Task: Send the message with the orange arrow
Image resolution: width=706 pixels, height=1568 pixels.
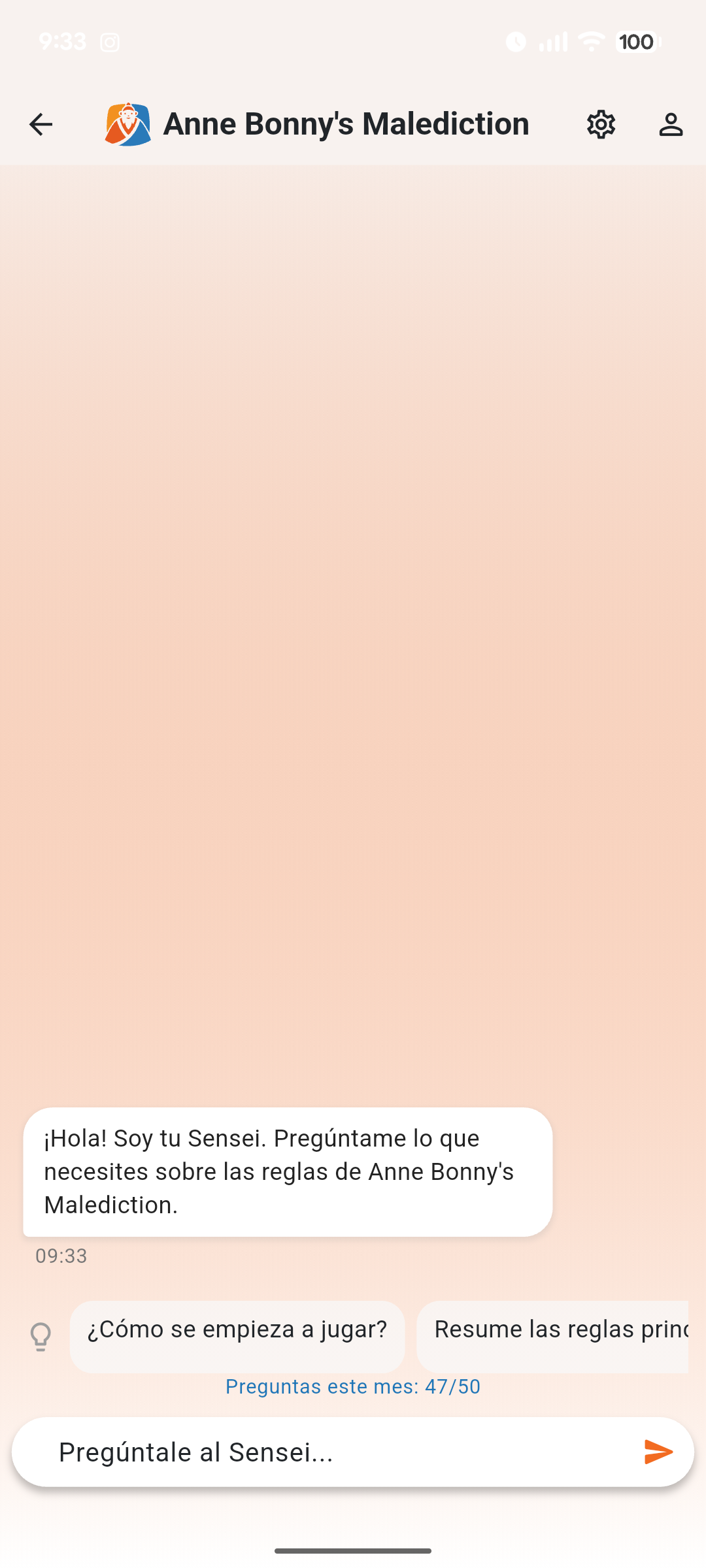Action: point(658,1452)
